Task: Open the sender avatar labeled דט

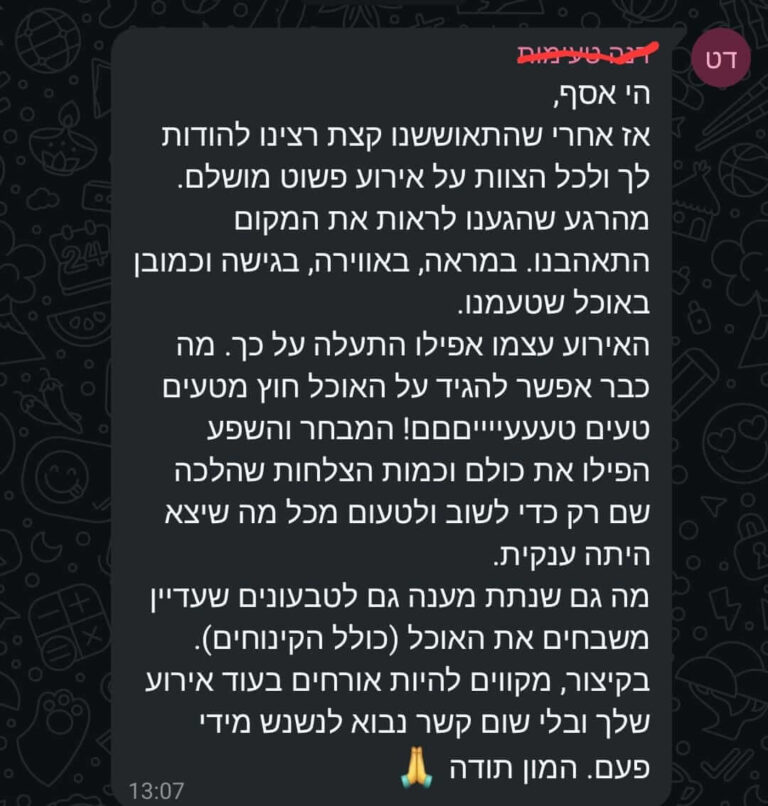Action: (x=719, y=60)
